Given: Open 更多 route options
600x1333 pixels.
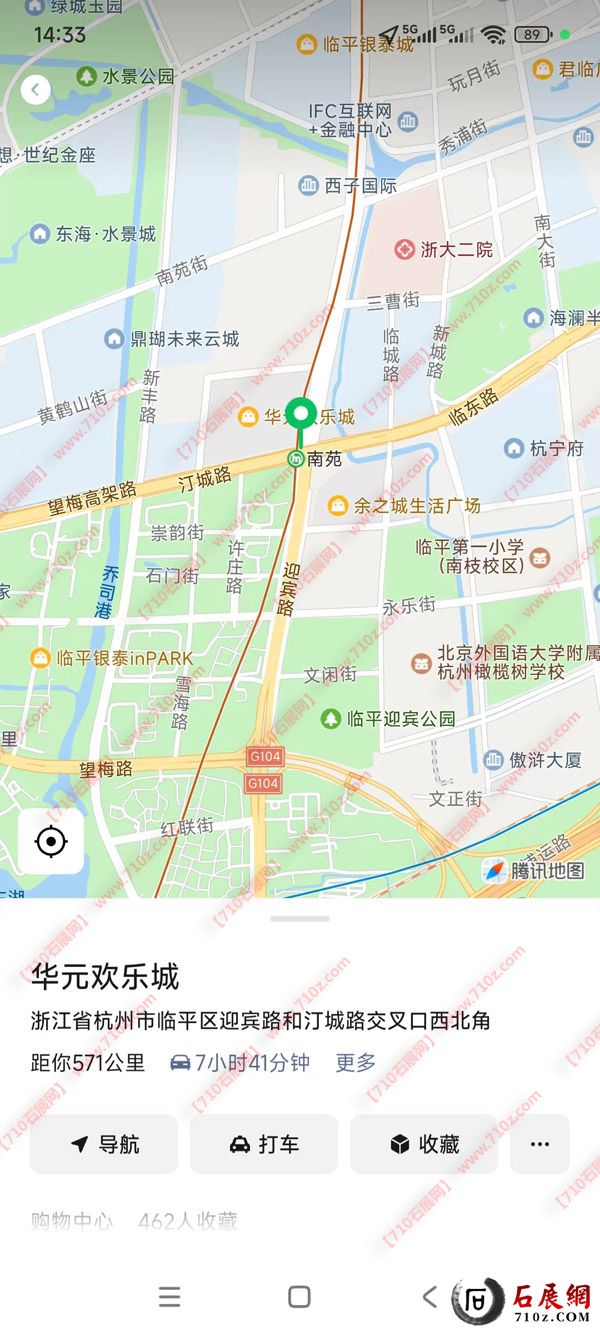Looking at the screenshot, I should (356, 1063).
